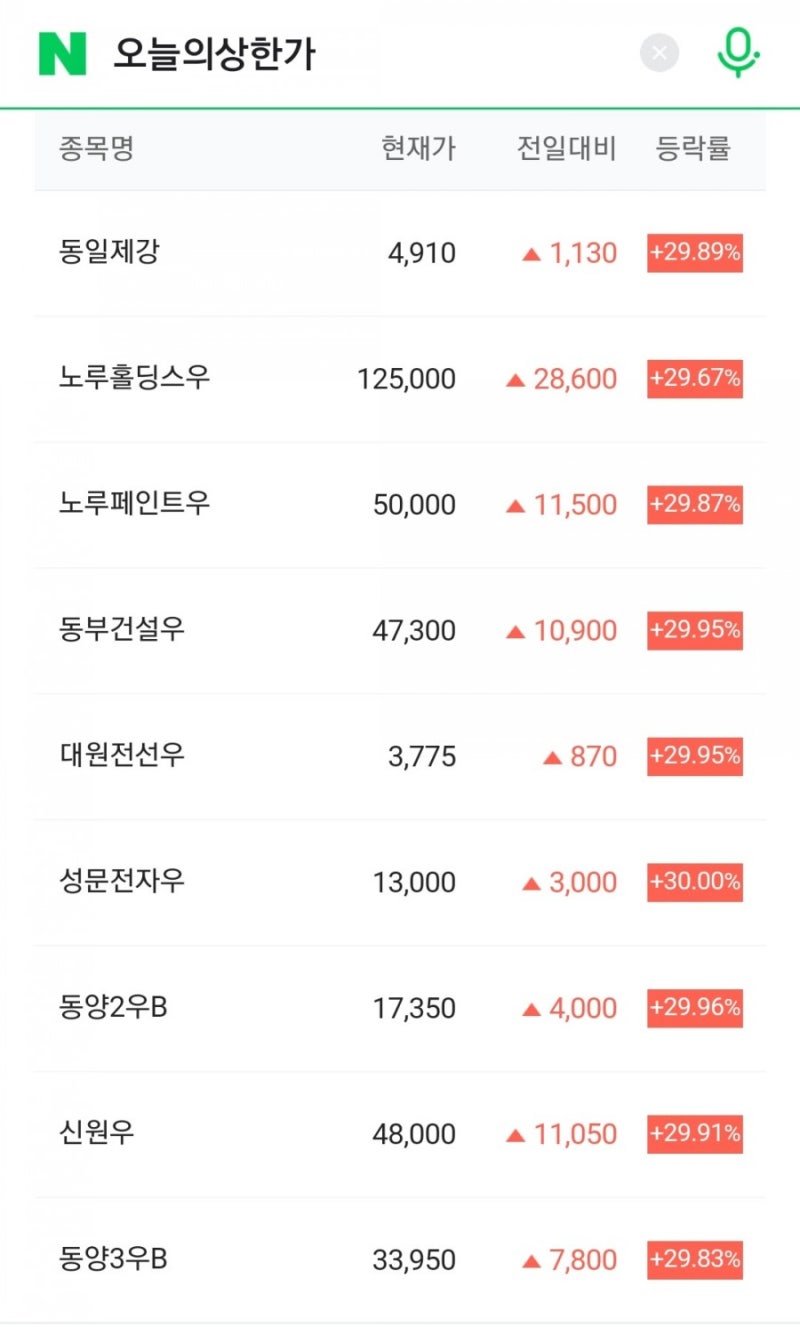Click the up-arrow beside 신원우's change value
The height and width of the screenshot is (1327, 800).
[516, 1134]
